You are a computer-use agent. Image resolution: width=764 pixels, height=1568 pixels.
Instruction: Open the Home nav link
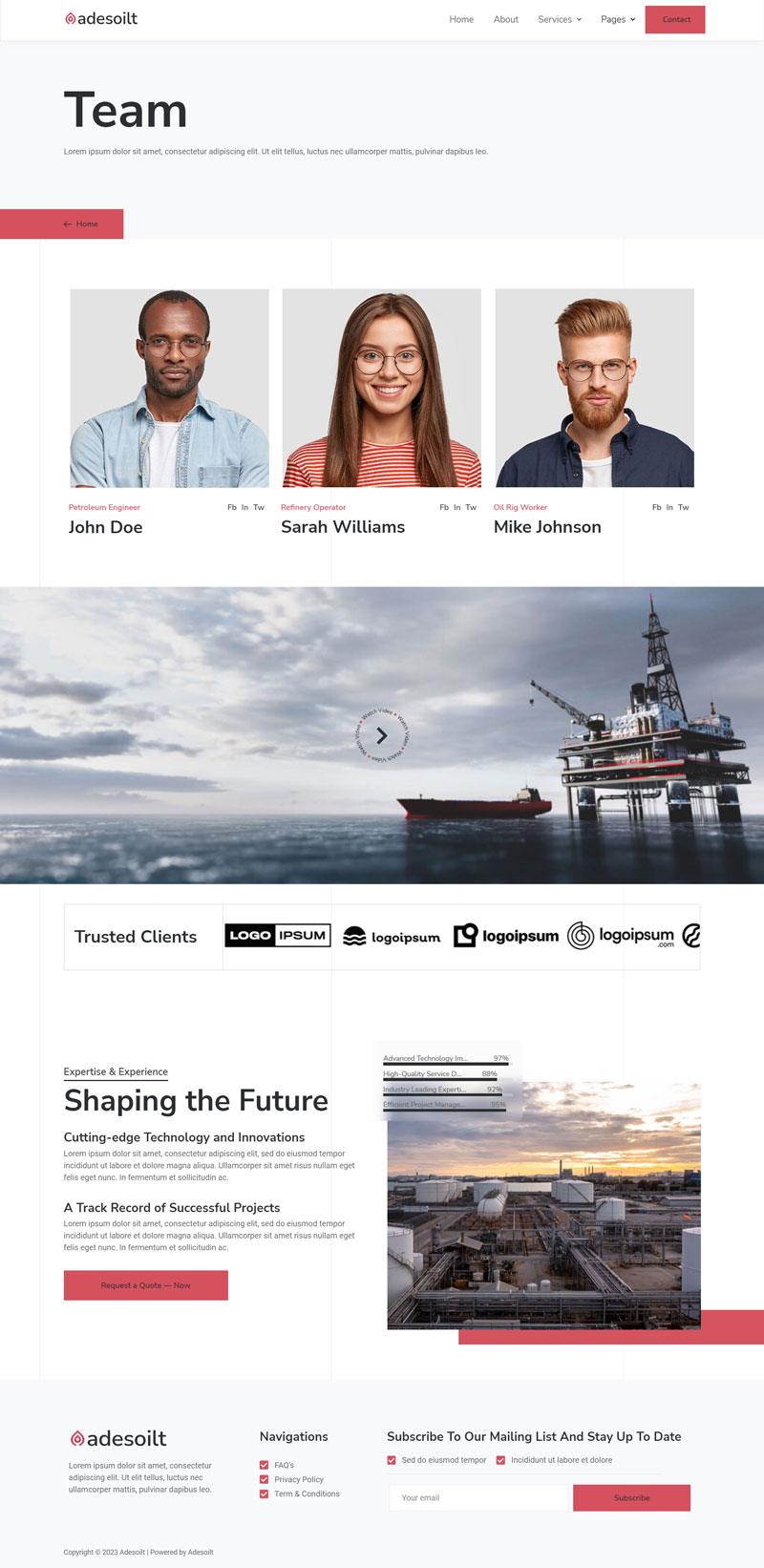(461, 19)
